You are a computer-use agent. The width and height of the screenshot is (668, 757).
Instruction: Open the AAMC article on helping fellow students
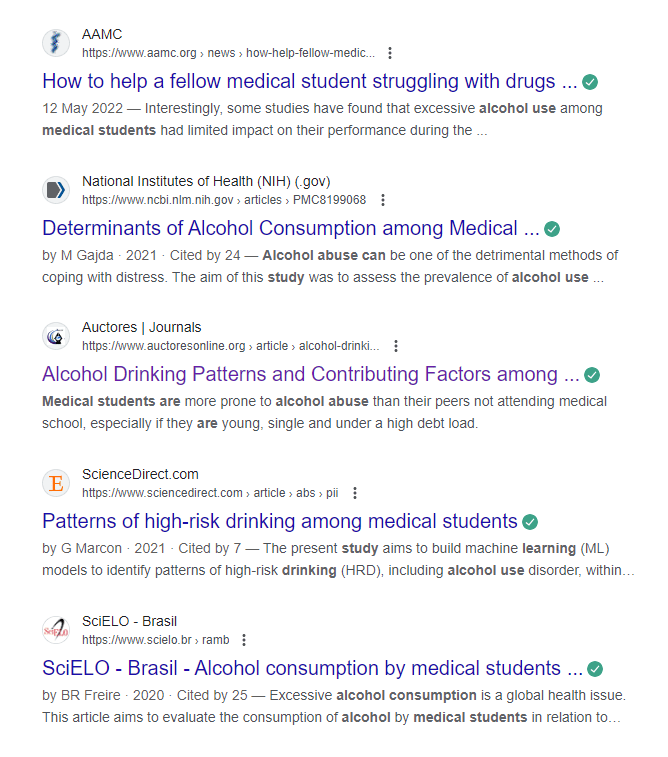[x=310, y=81]
